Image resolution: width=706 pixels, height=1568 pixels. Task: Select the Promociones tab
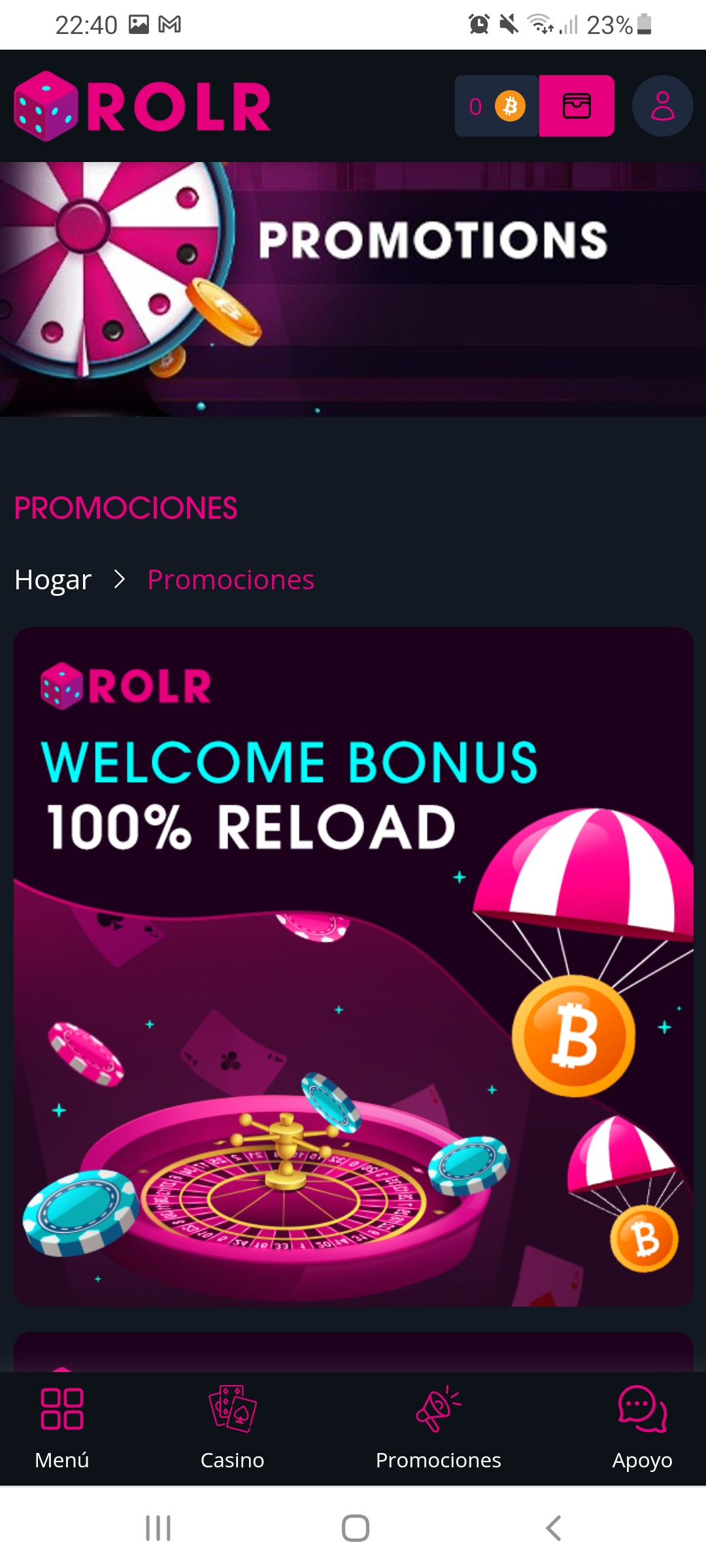click(438, 1428)
